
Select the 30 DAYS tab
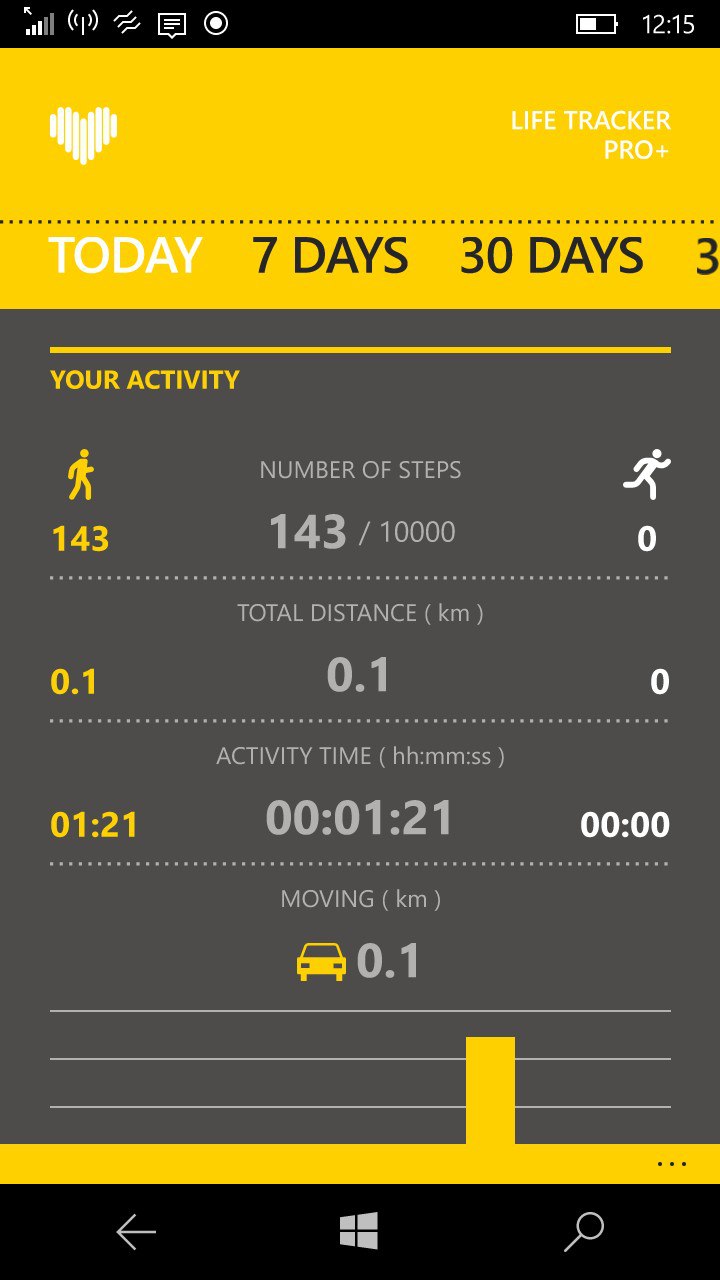(x=551, y=256)
